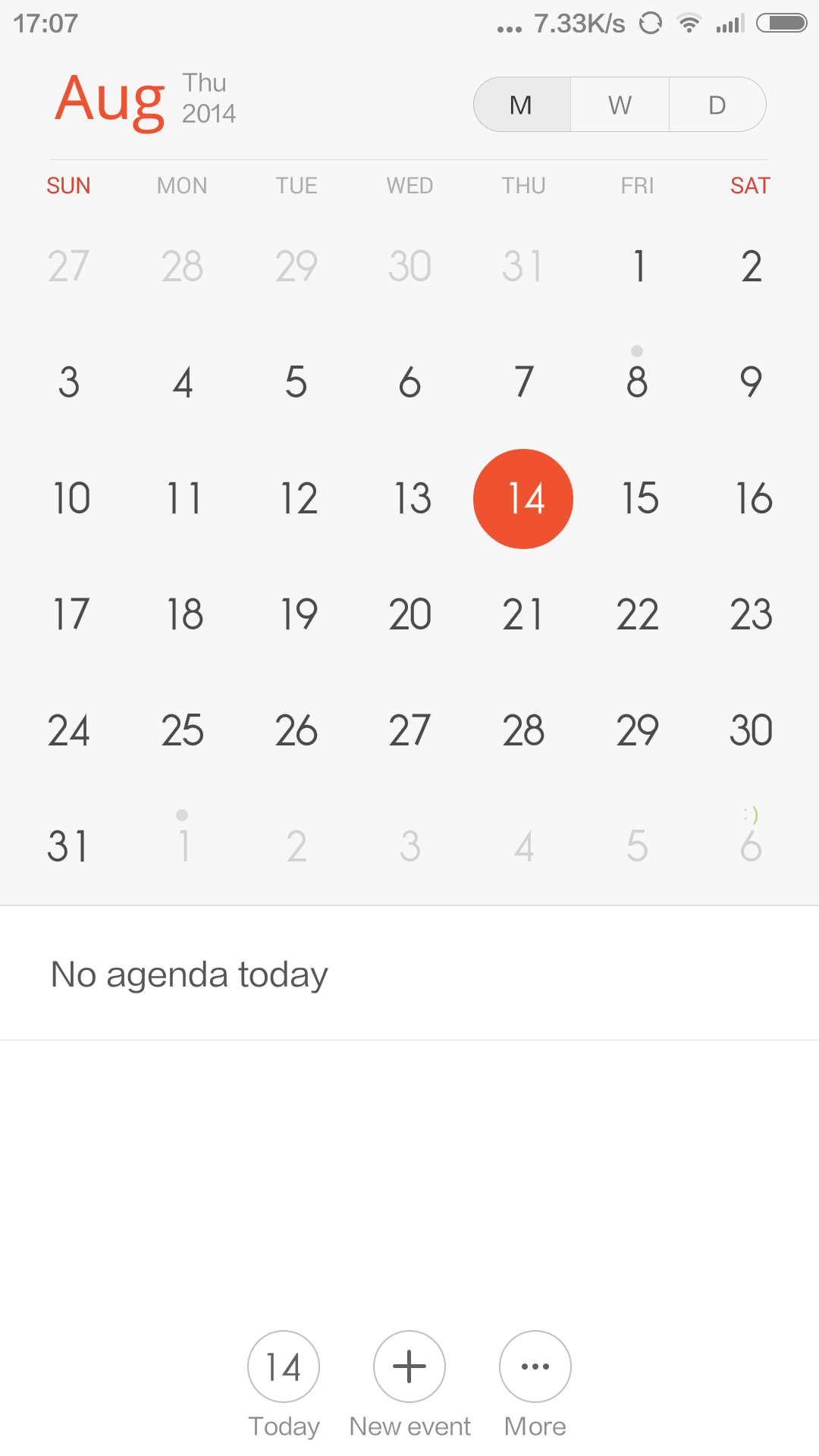Choose August 12 in the calendar
Image resolution: width=819 pixels, height=1456 pixels.
(298, 498)
